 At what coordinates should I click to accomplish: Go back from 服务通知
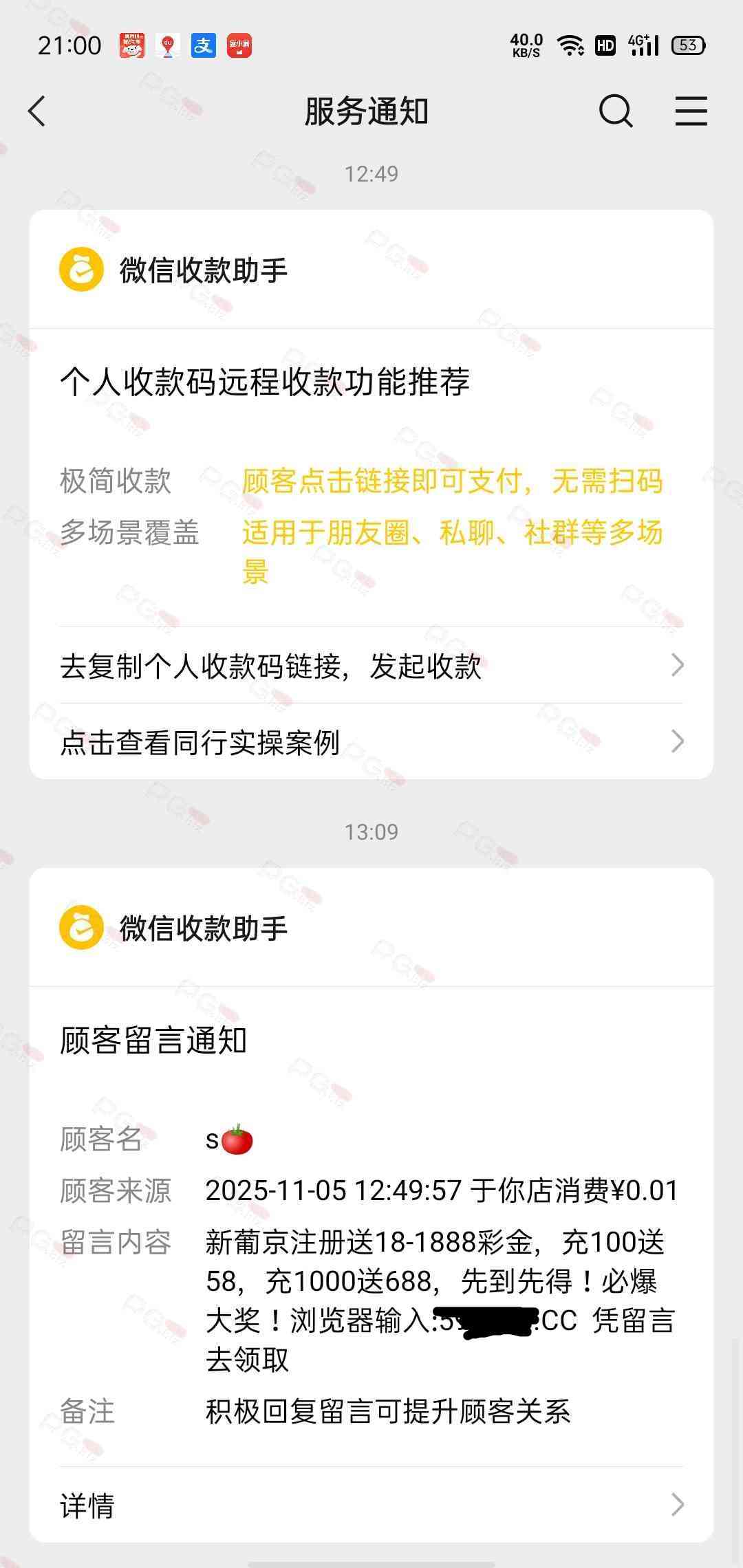point(38,111)
